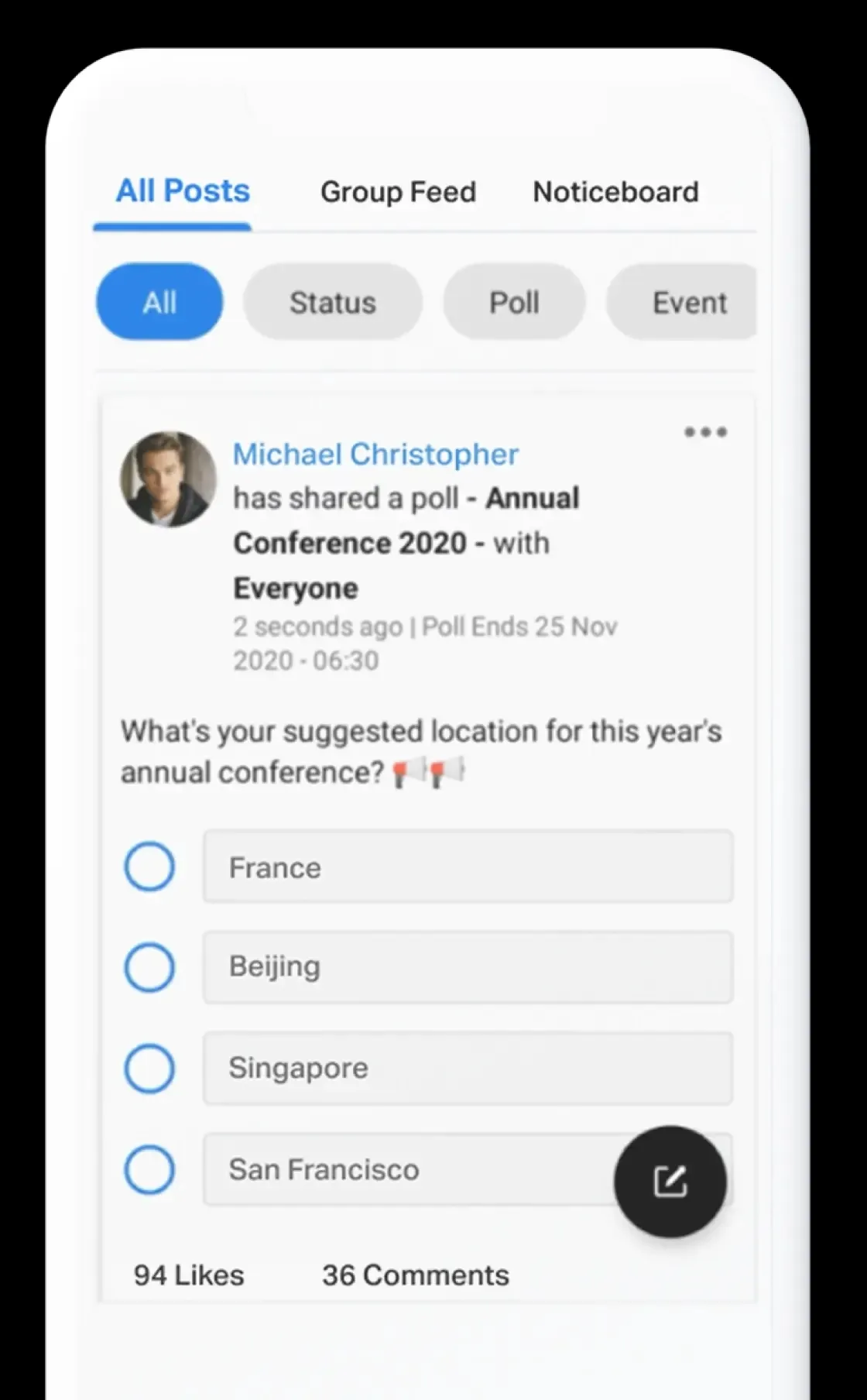Compose a new post

coord(670,1182)
